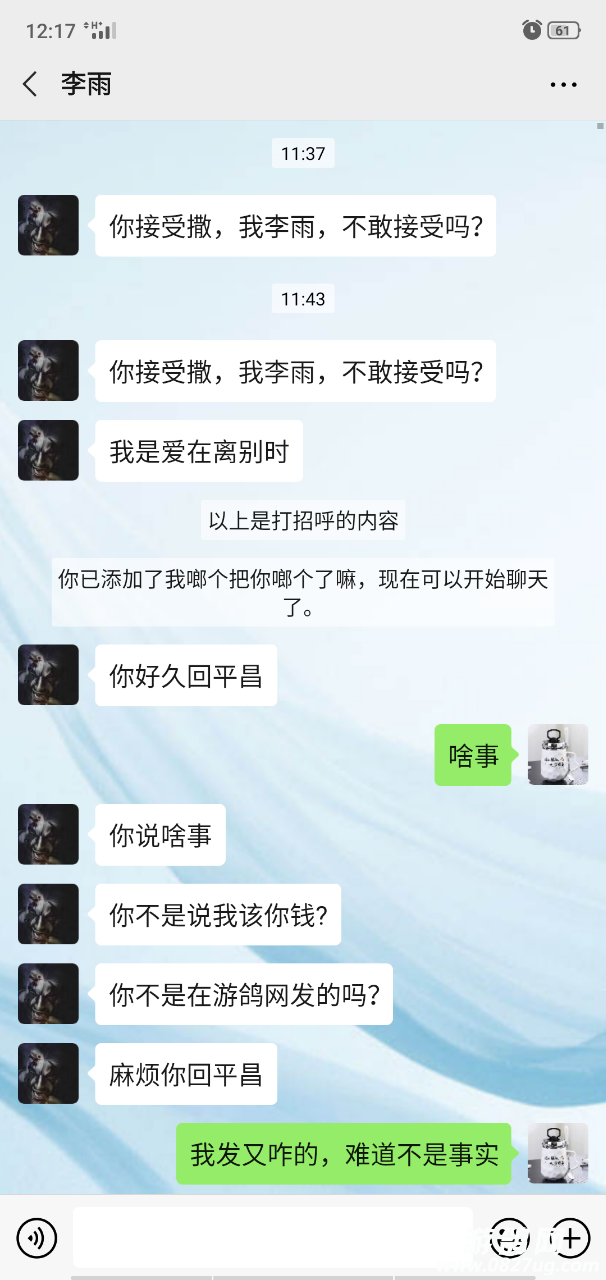
Task: Open sender's avatar next to 我是爱在离别时
Action: point(48,451)
